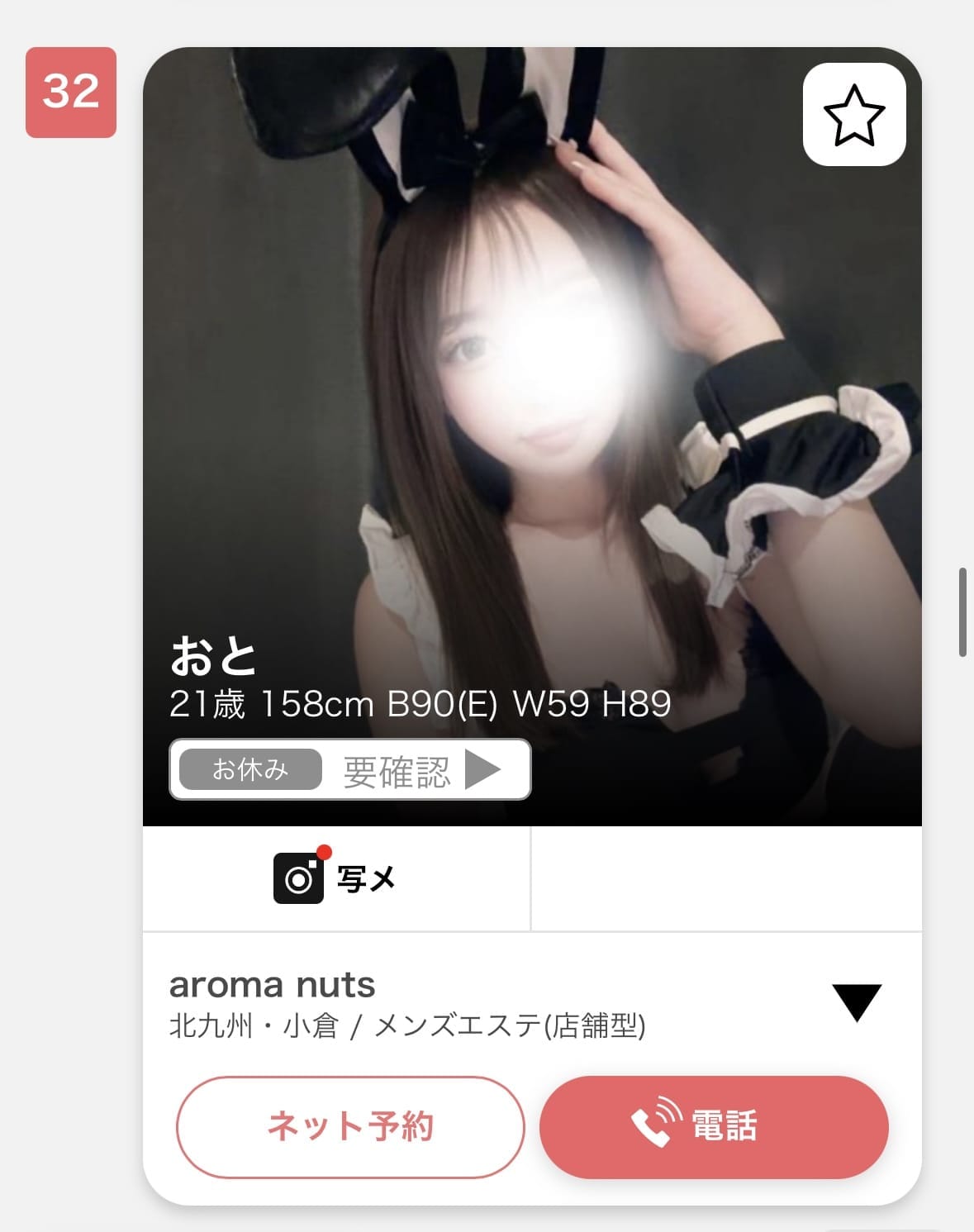Select the number 32 badge
This screenshot has height=1232, width=974.
click(x=70, y=91)
